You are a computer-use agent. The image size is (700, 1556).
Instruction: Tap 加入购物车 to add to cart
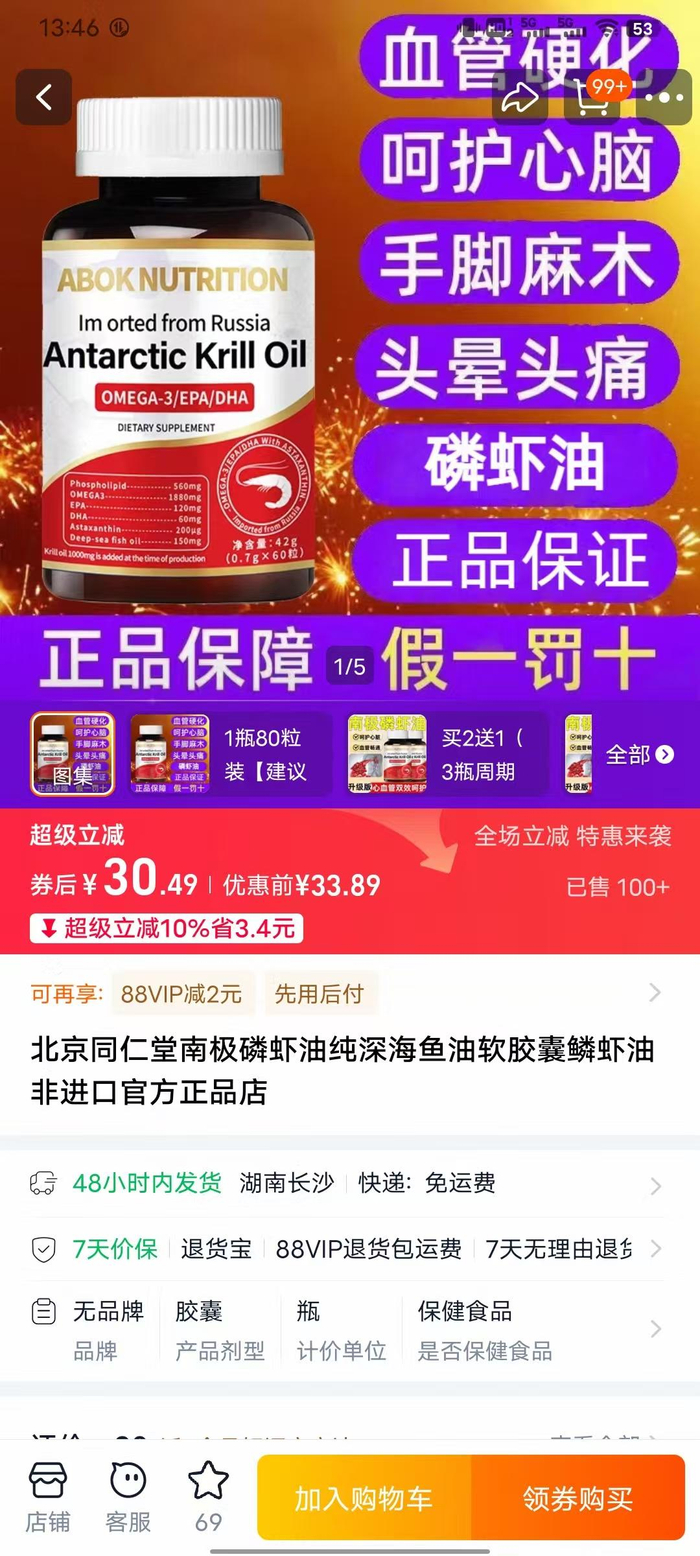pos(364,1497)
